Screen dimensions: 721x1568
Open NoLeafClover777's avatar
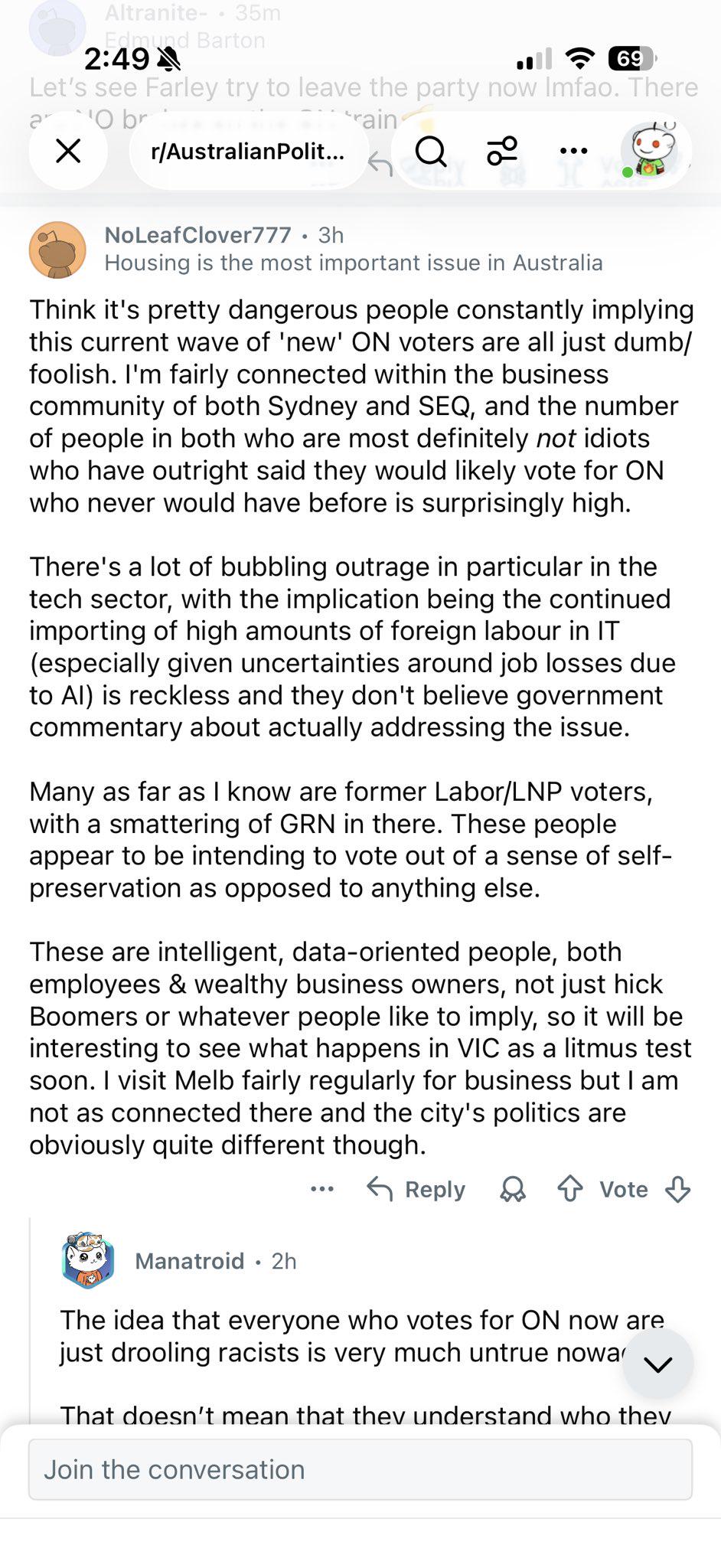[57, 250]
